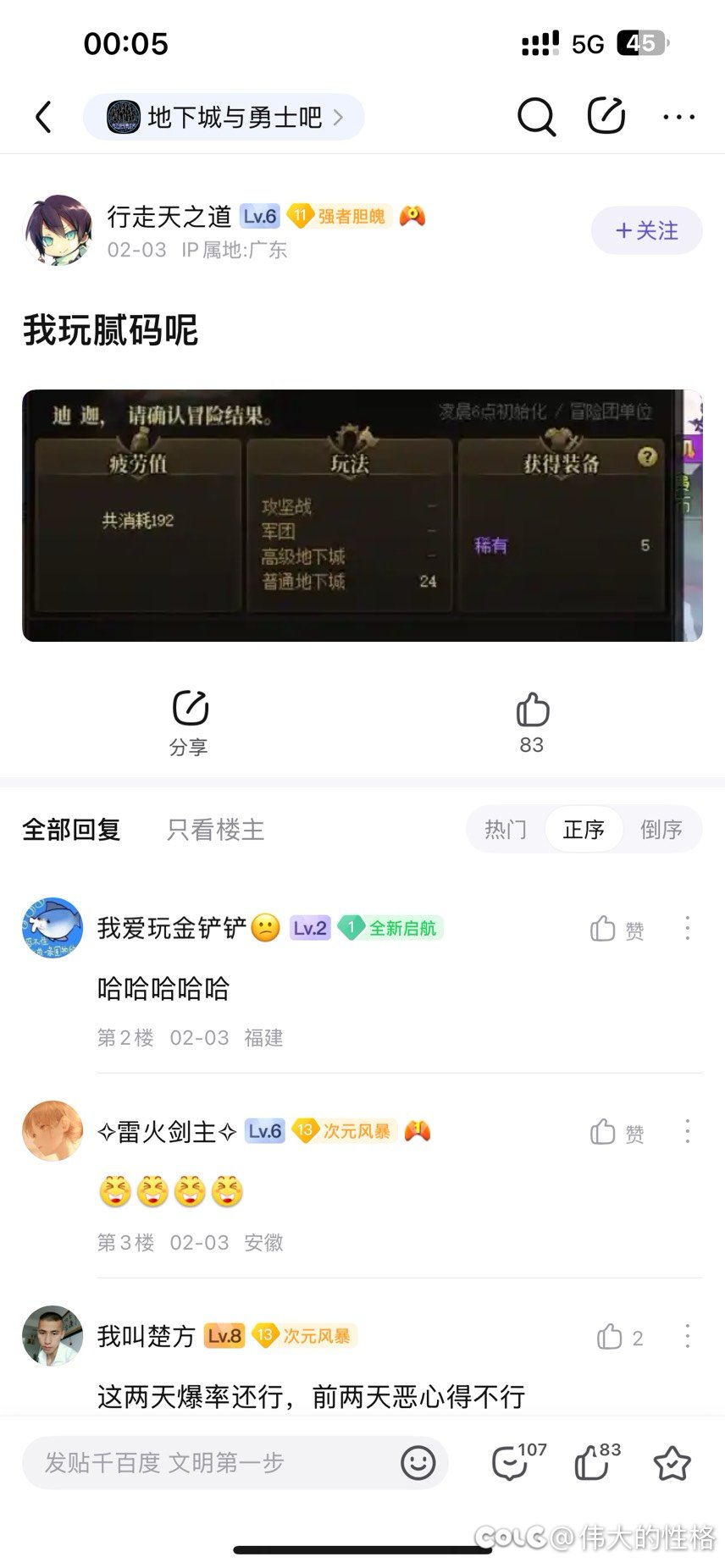
Task: Open more options on 我爱玩金铲铲's reply
Action: 688,929
